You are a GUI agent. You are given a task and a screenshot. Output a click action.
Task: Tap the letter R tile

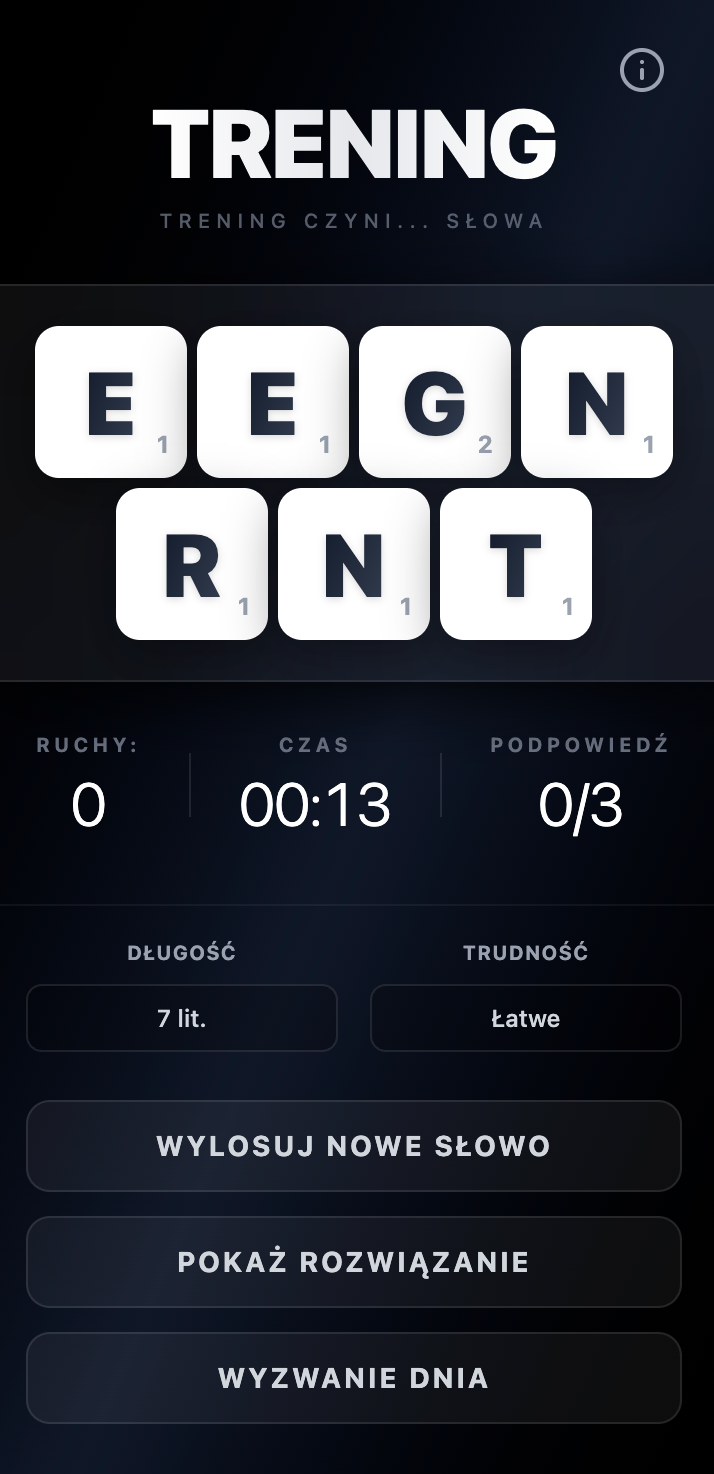pyautogui.click(x=192, y=564)
